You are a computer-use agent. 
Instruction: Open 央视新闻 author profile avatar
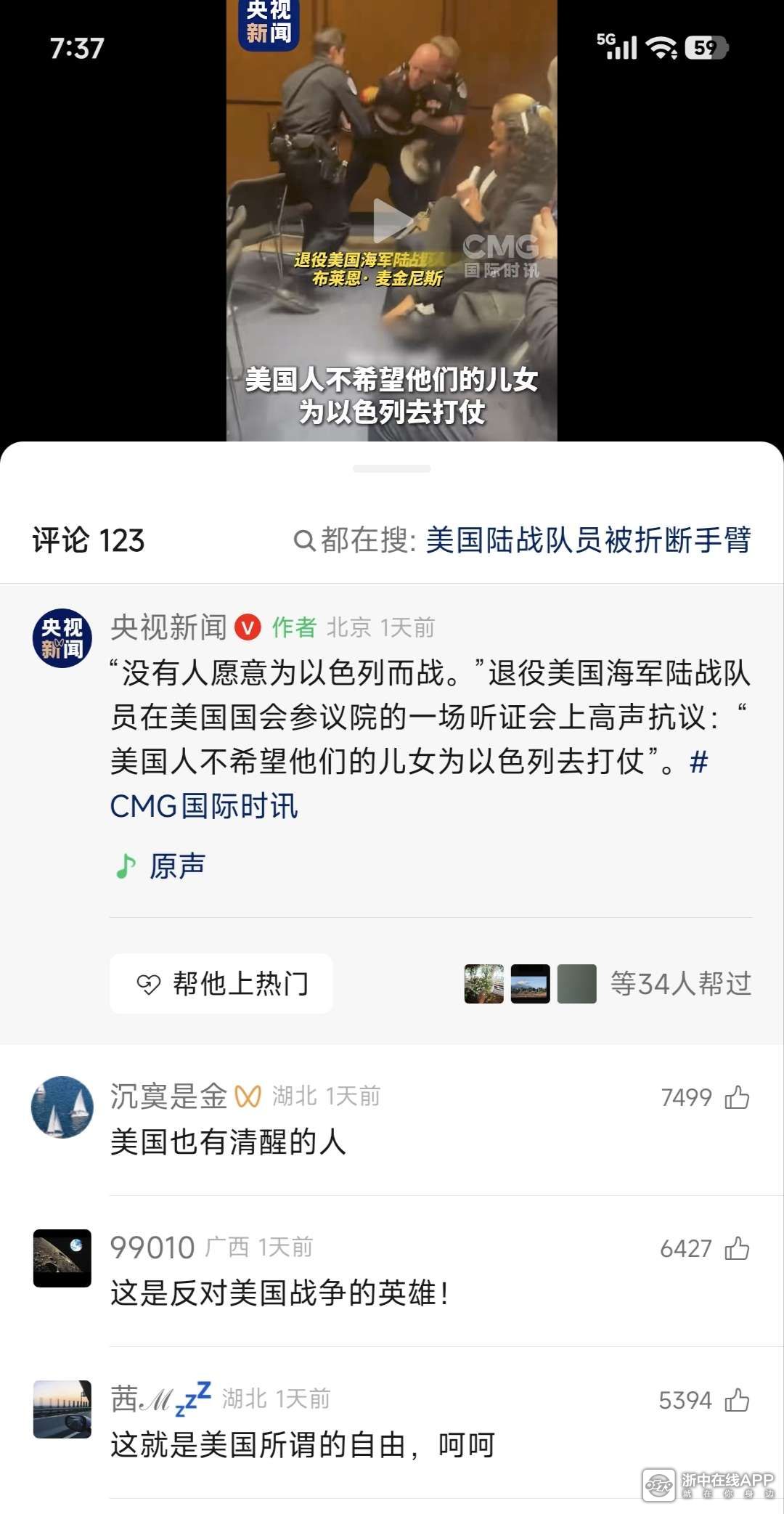click(x=62, y=638)
